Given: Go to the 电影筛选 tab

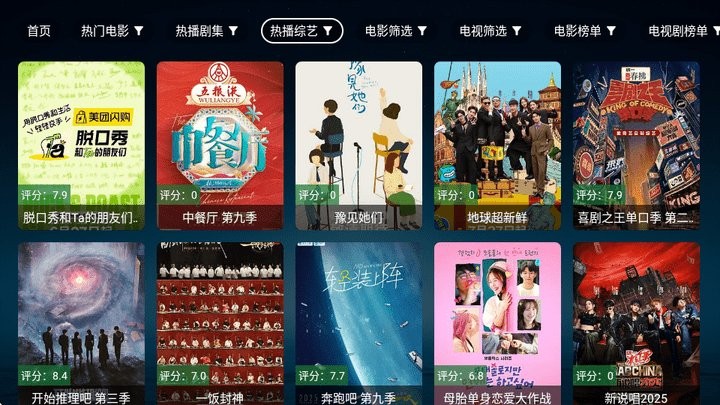Looking at the screenshot, I should [x=396, y=31].
